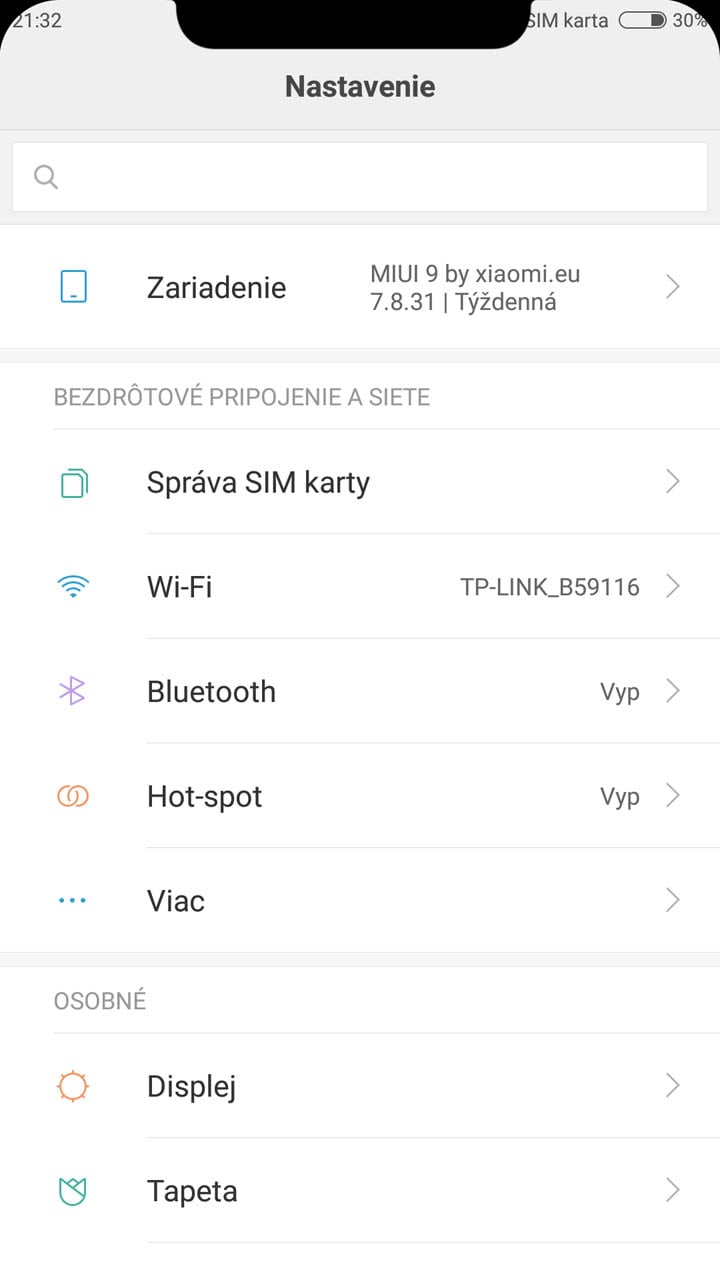Open Tapeta wallpaper settings
Screen dimensions: 720x1280
click(x=360, y=1190)
